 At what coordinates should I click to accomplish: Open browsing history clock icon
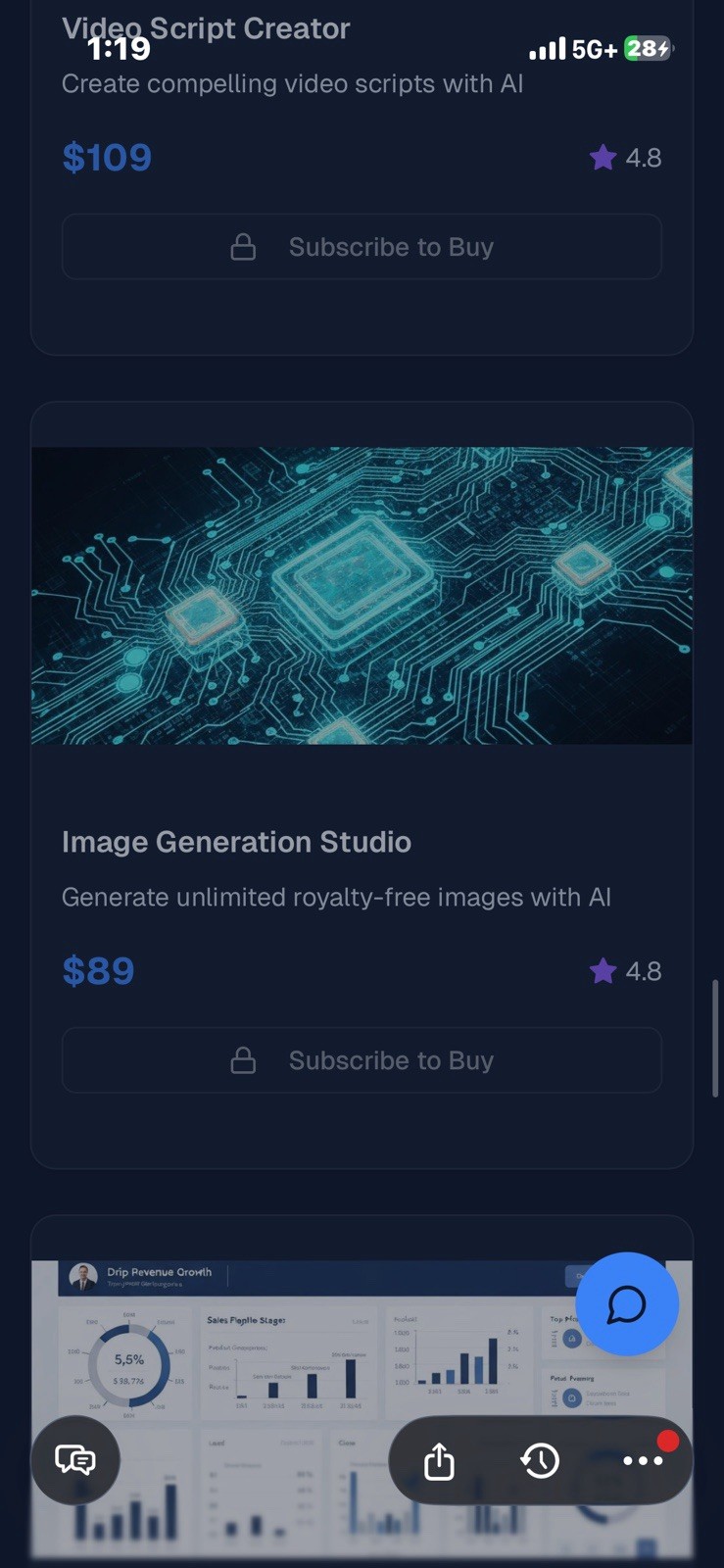[x=540, y=1461]
